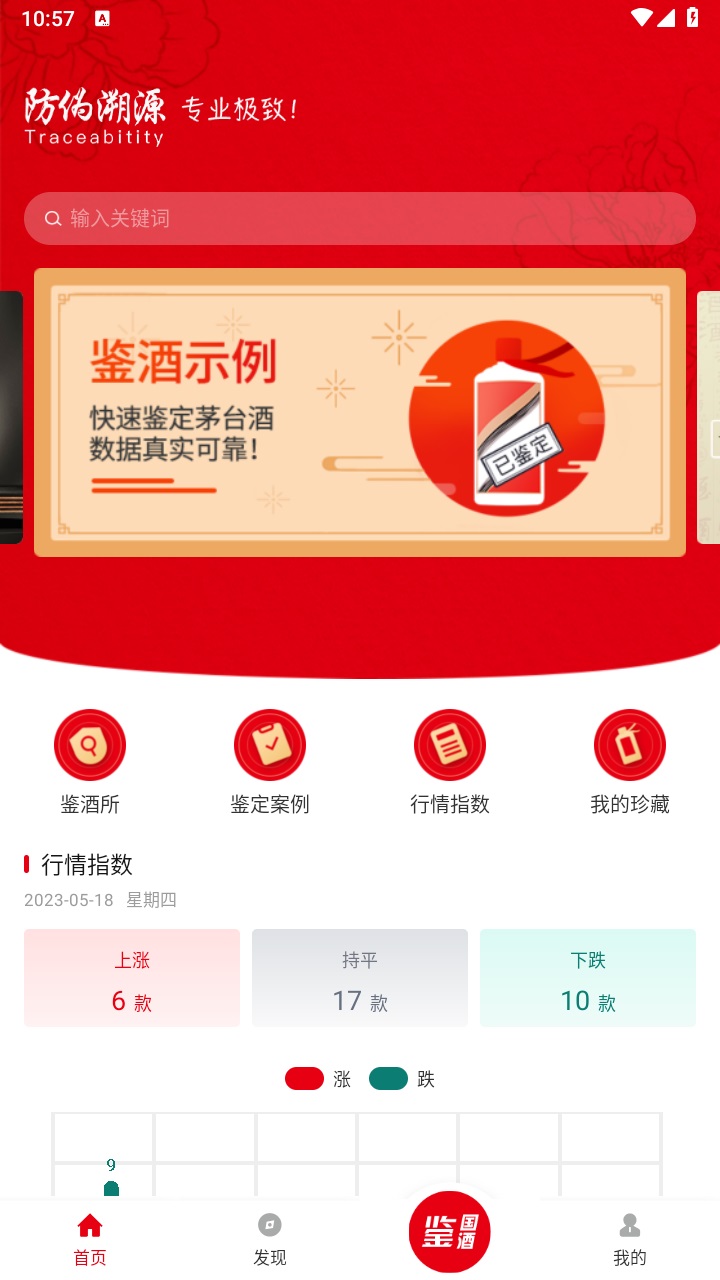The width and height of the screenshot is (720, 1280).
Task: Open the 鉴定案例 cases icon
Action: [x=270, y=744]
